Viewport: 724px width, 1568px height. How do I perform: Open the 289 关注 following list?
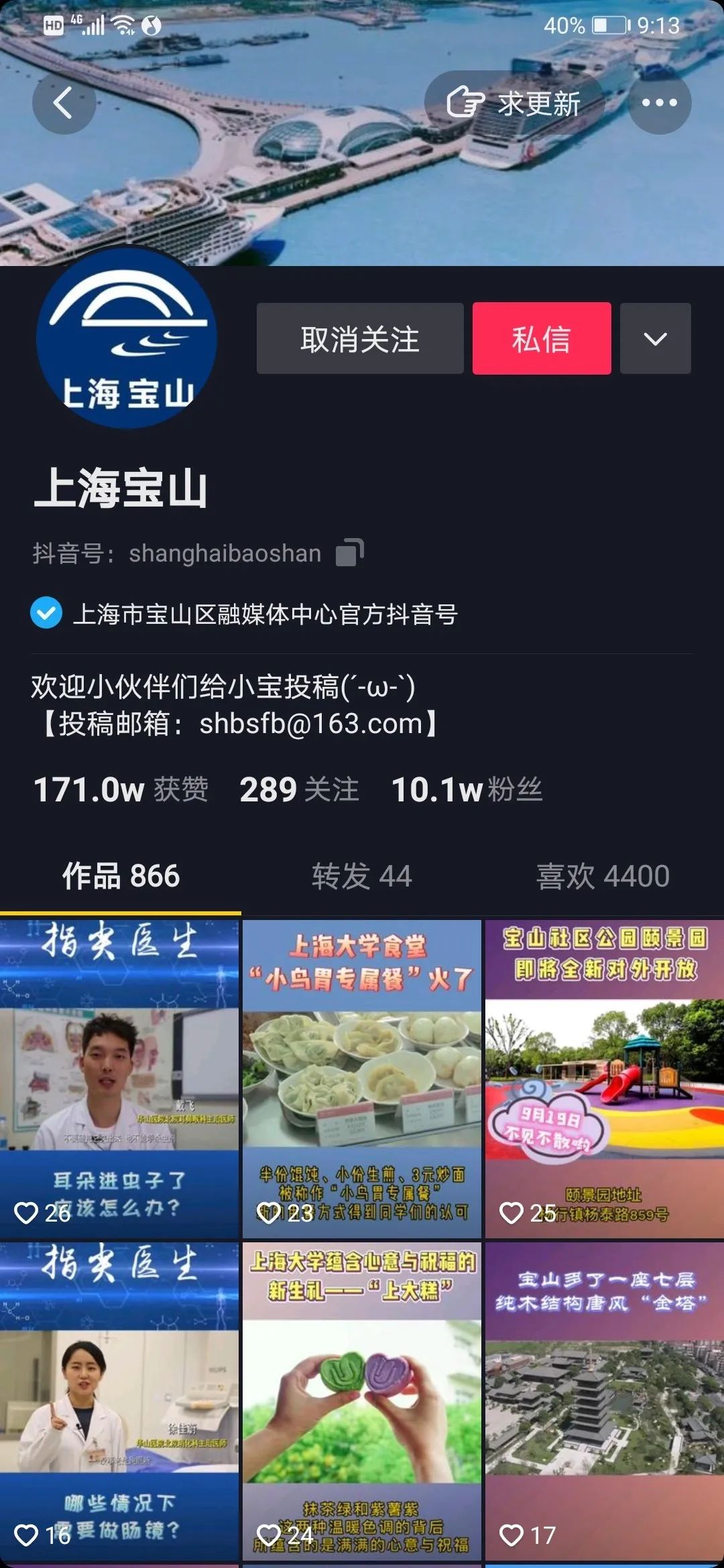[x=299, y=789]
